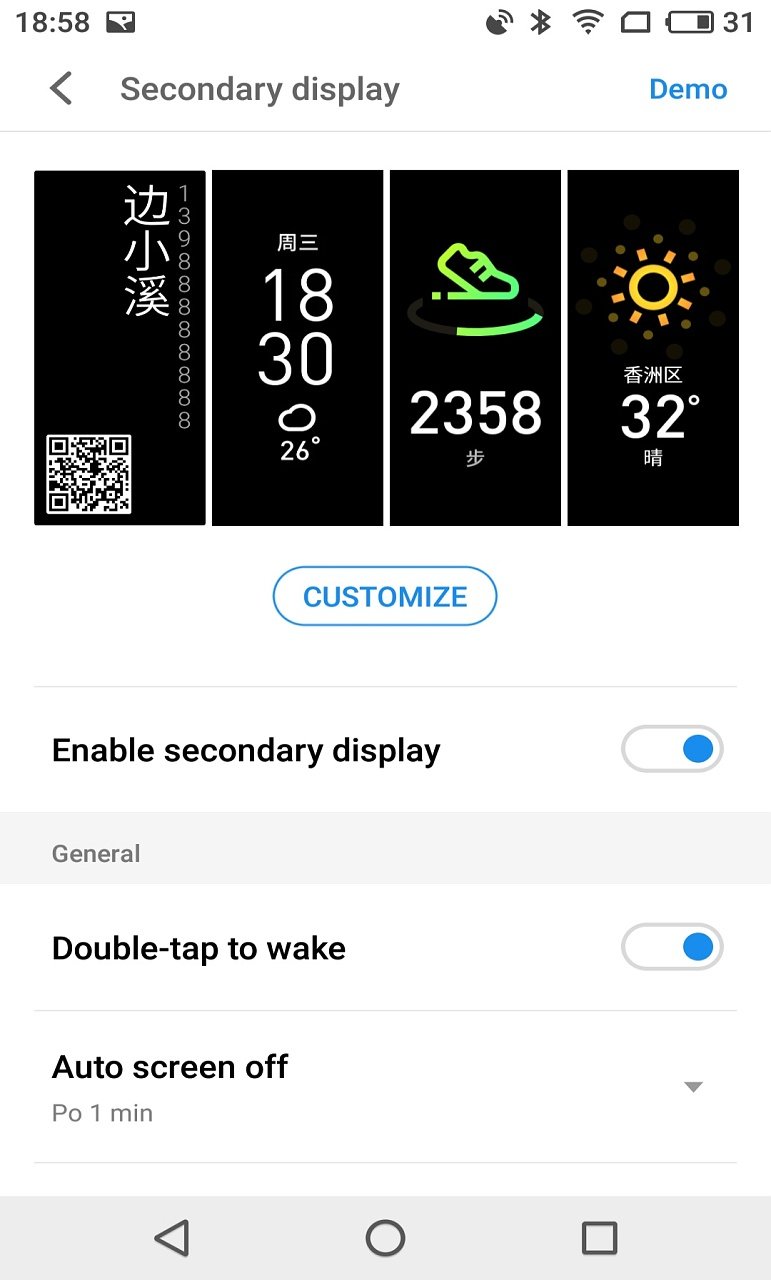771x1280 pixels.
Task: Open the Demo link
Action: point(688,89)
